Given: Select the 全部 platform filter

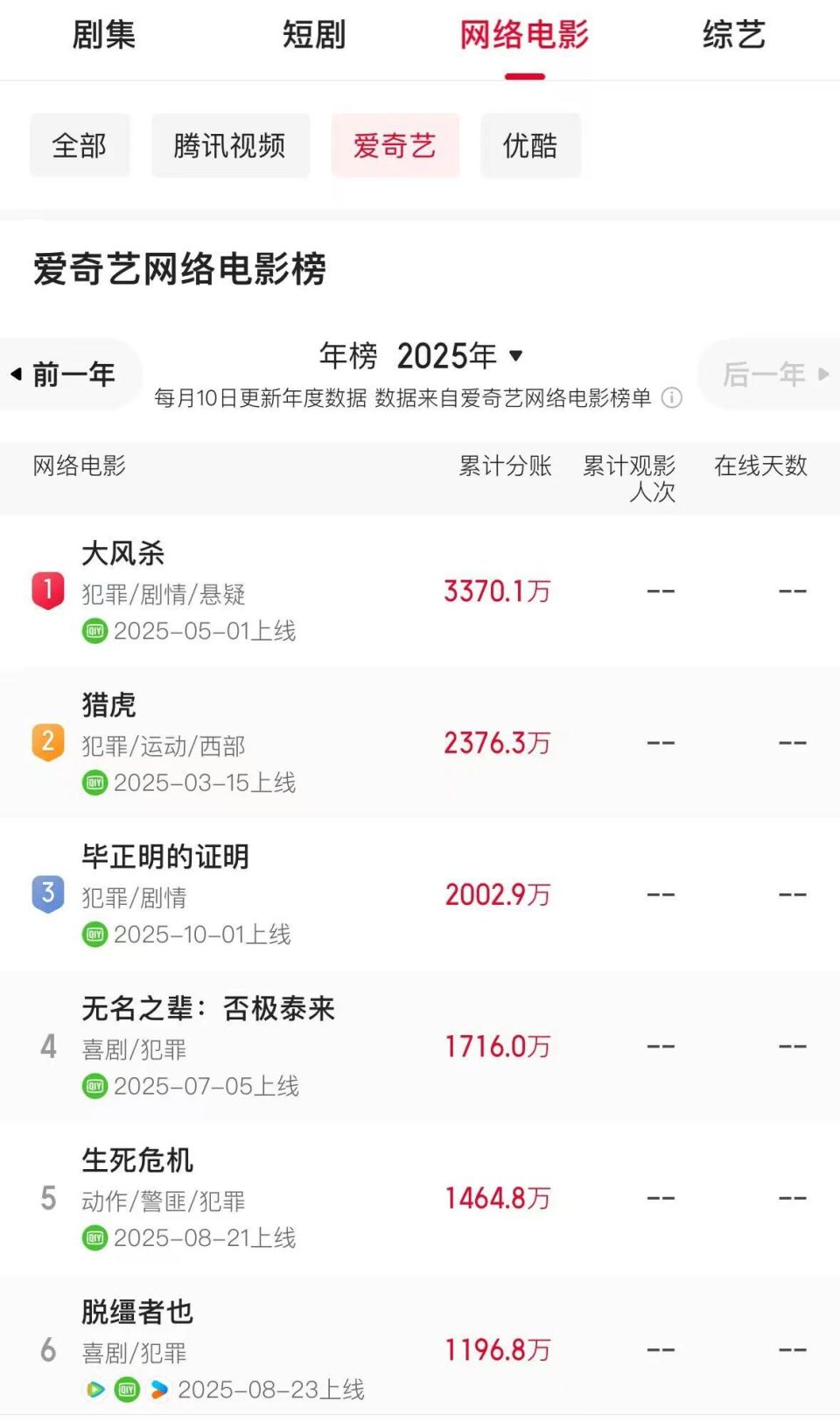Looking at the screenshot, I should coord(80,145).
